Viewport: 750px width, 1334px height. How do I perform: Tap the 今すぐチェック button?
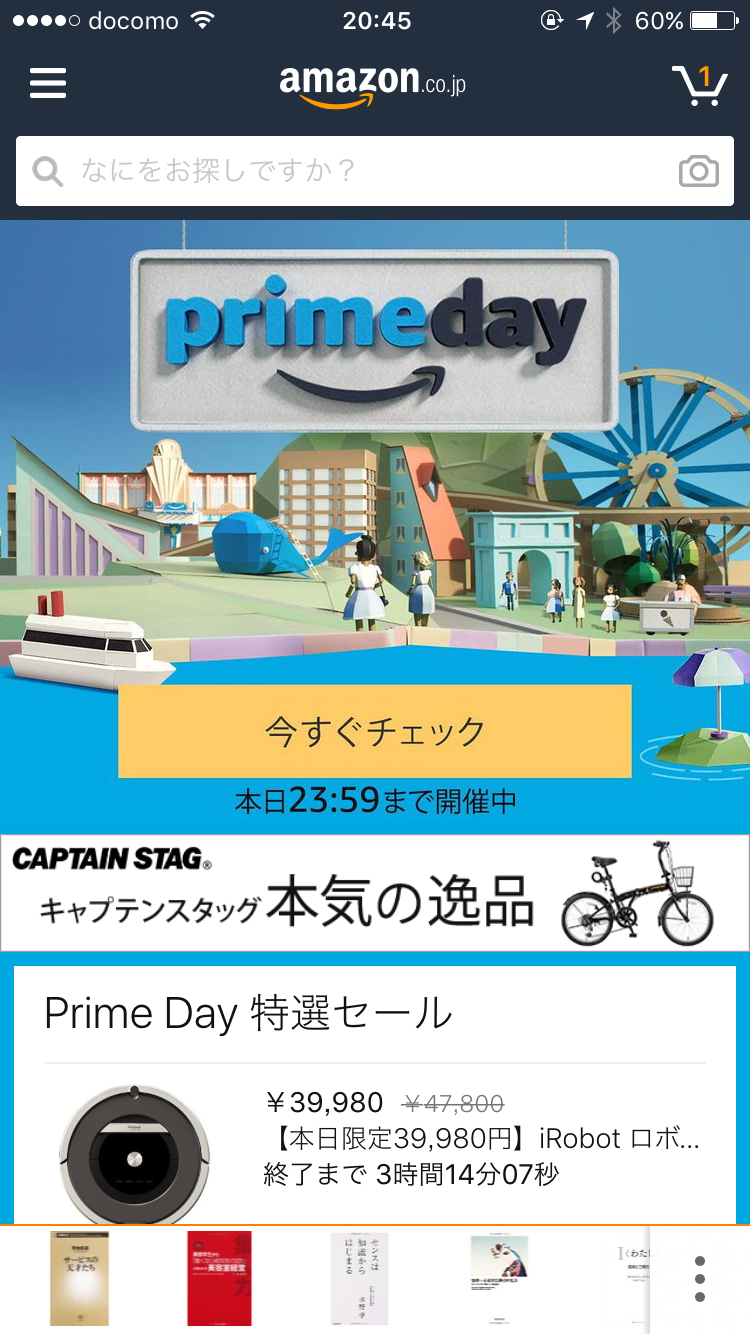point(374,731)
